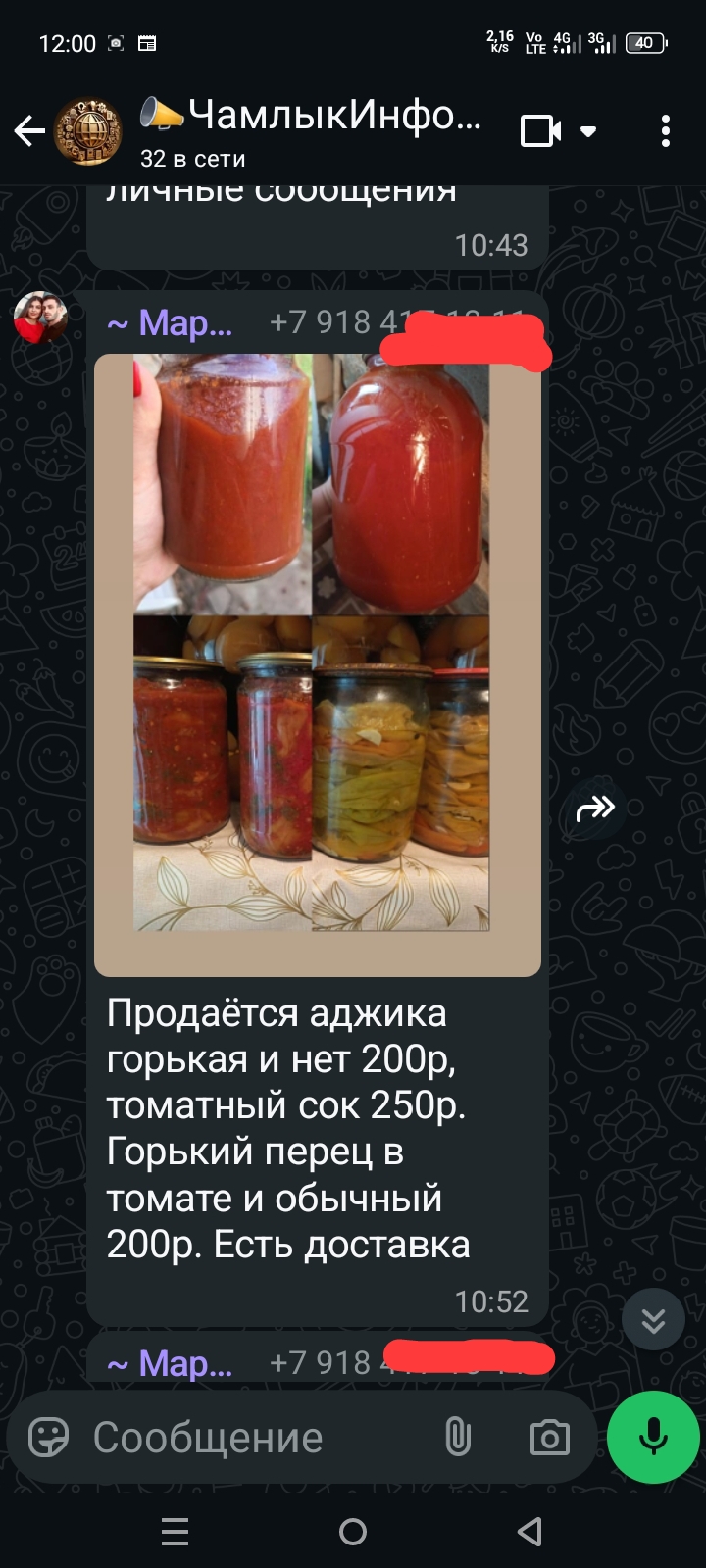Go to the system home screen

pyautogui.click(x=353, y=1532)
